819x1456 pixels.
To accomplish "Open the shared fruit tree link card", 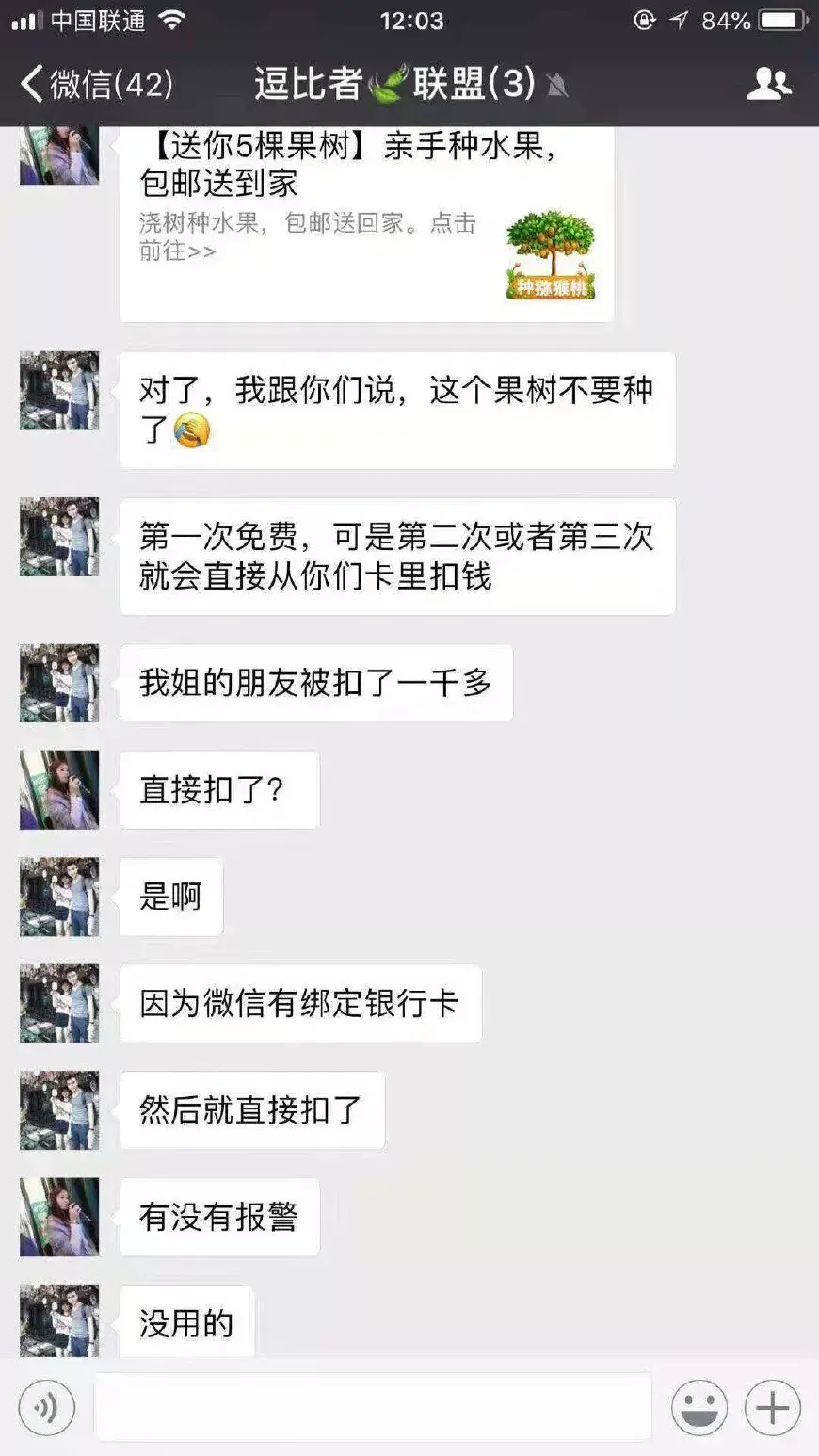I will (366, 226).
